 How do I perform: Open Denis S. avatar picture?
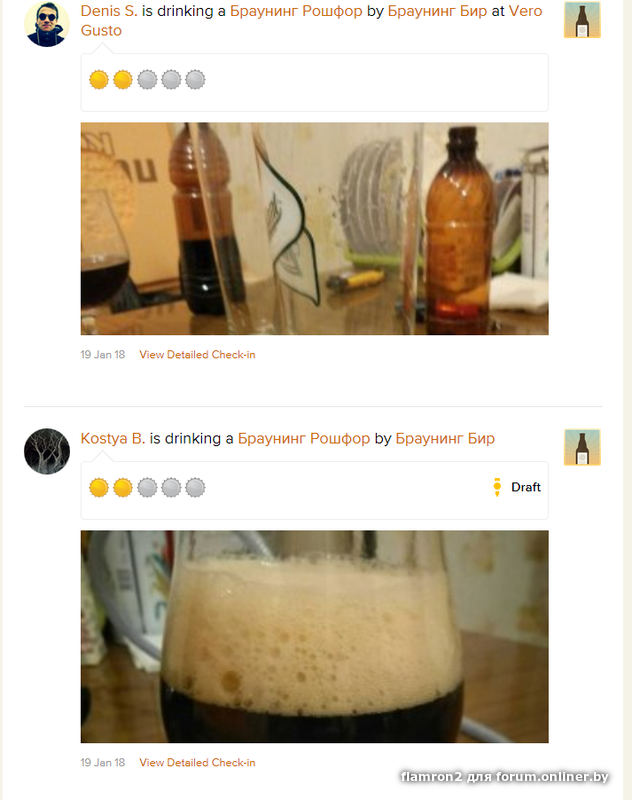(x=46, y=25)
